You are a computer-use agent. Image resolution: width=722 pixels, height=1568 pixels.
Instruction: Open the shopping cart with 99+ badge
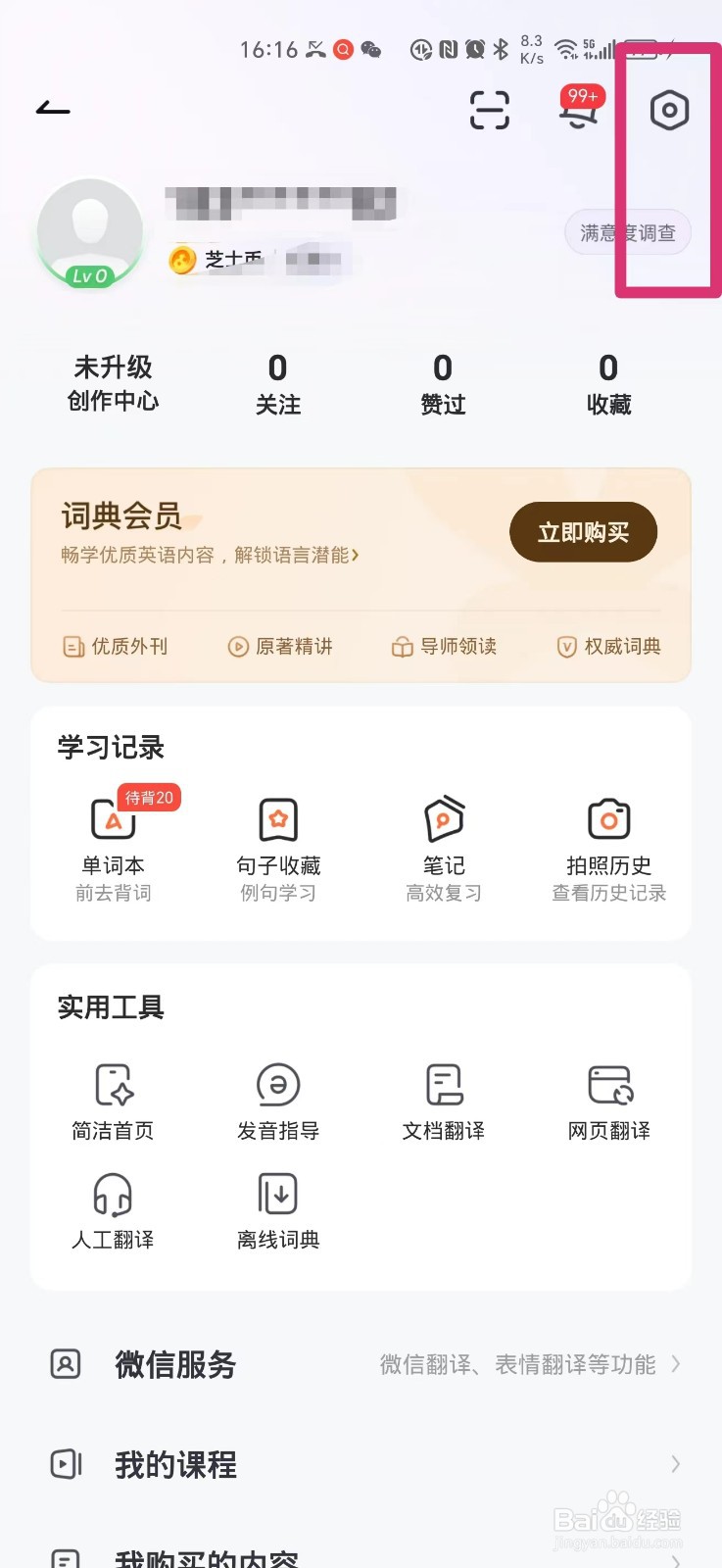[580, 111]
